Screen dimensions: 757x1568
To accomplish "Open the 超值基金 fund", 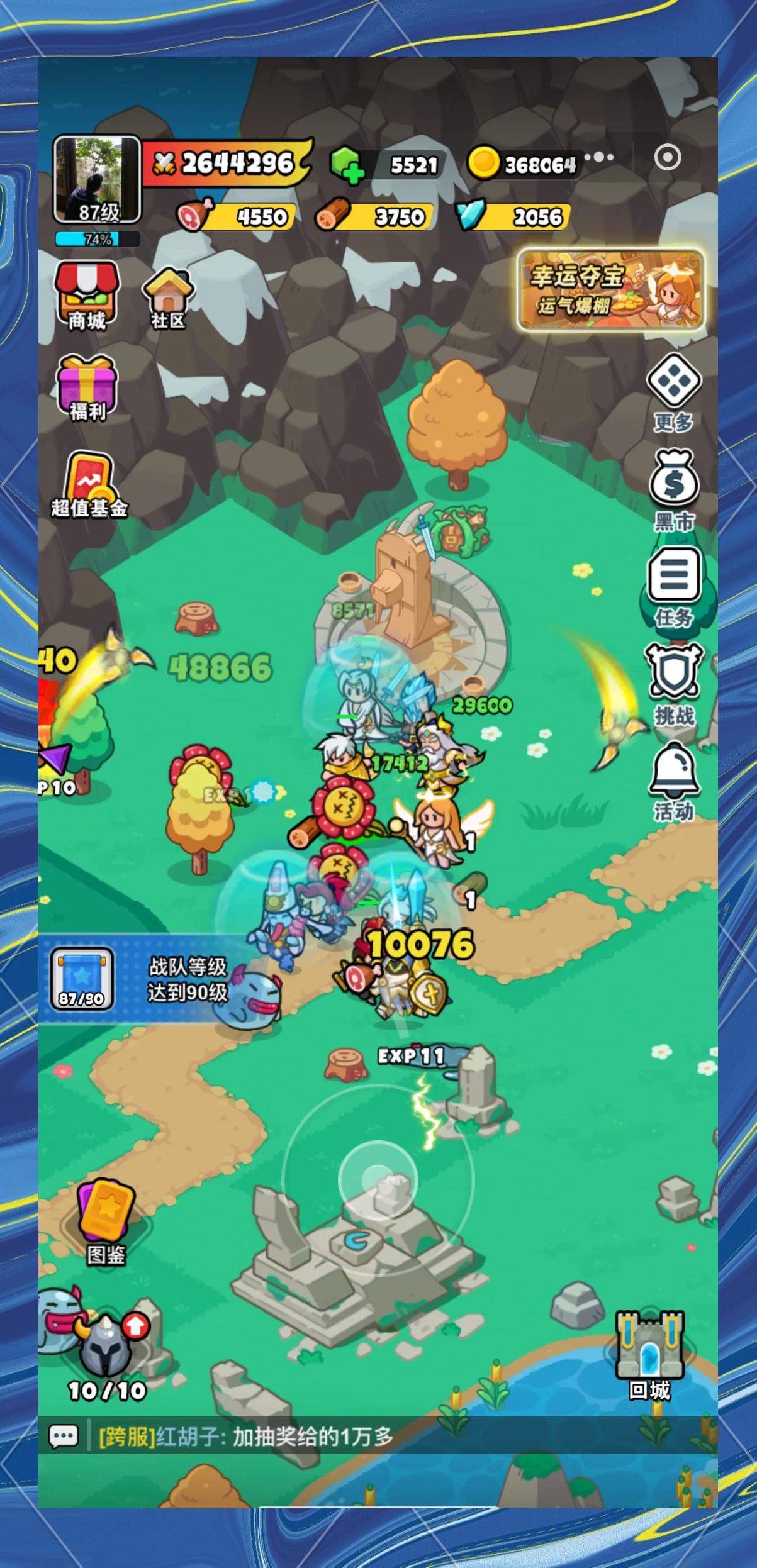I will pos(89,484).
